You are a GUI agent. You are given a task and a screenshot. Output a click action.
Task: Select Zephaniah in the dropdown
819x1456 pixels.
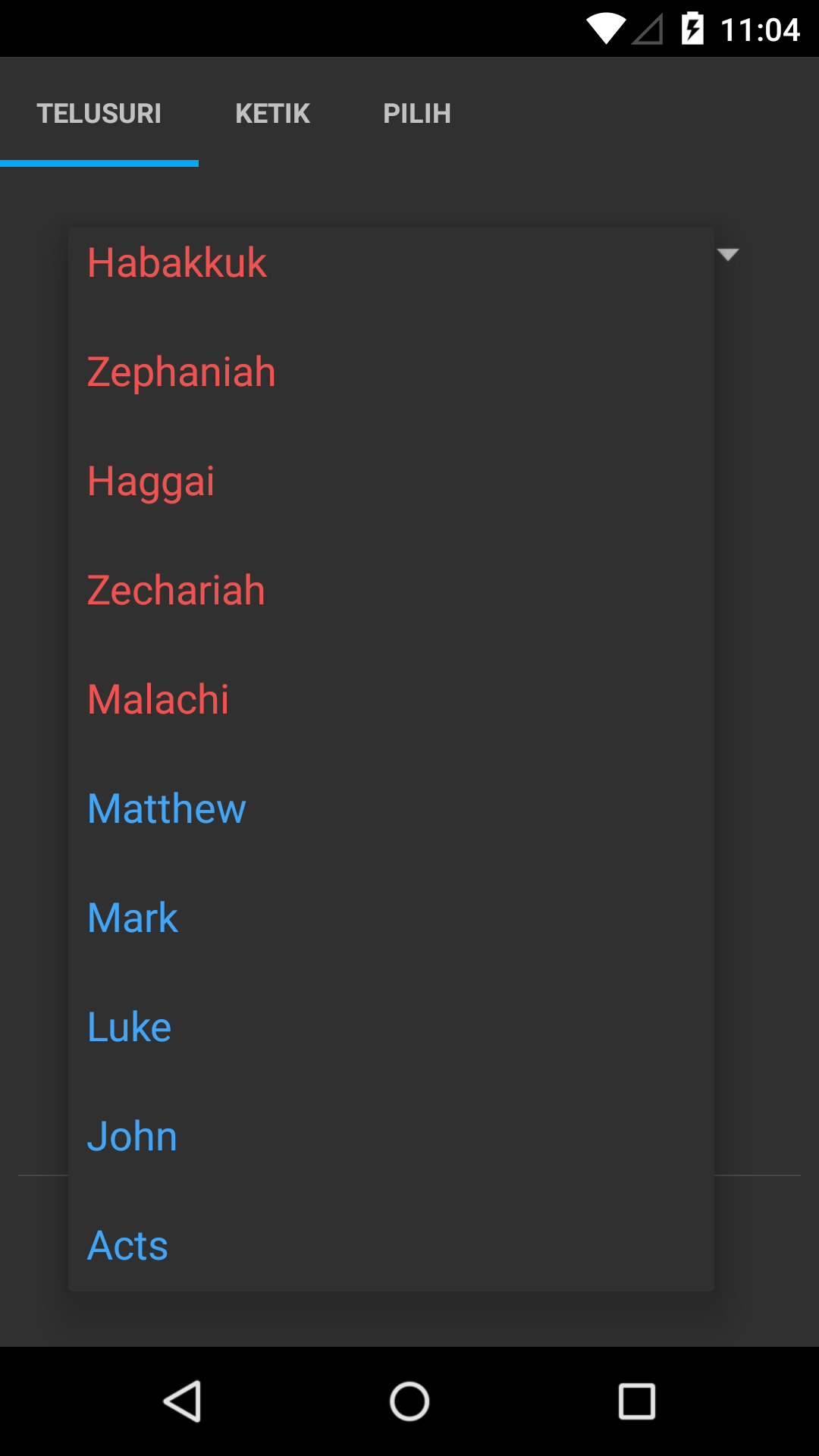(x=391, y=372)
